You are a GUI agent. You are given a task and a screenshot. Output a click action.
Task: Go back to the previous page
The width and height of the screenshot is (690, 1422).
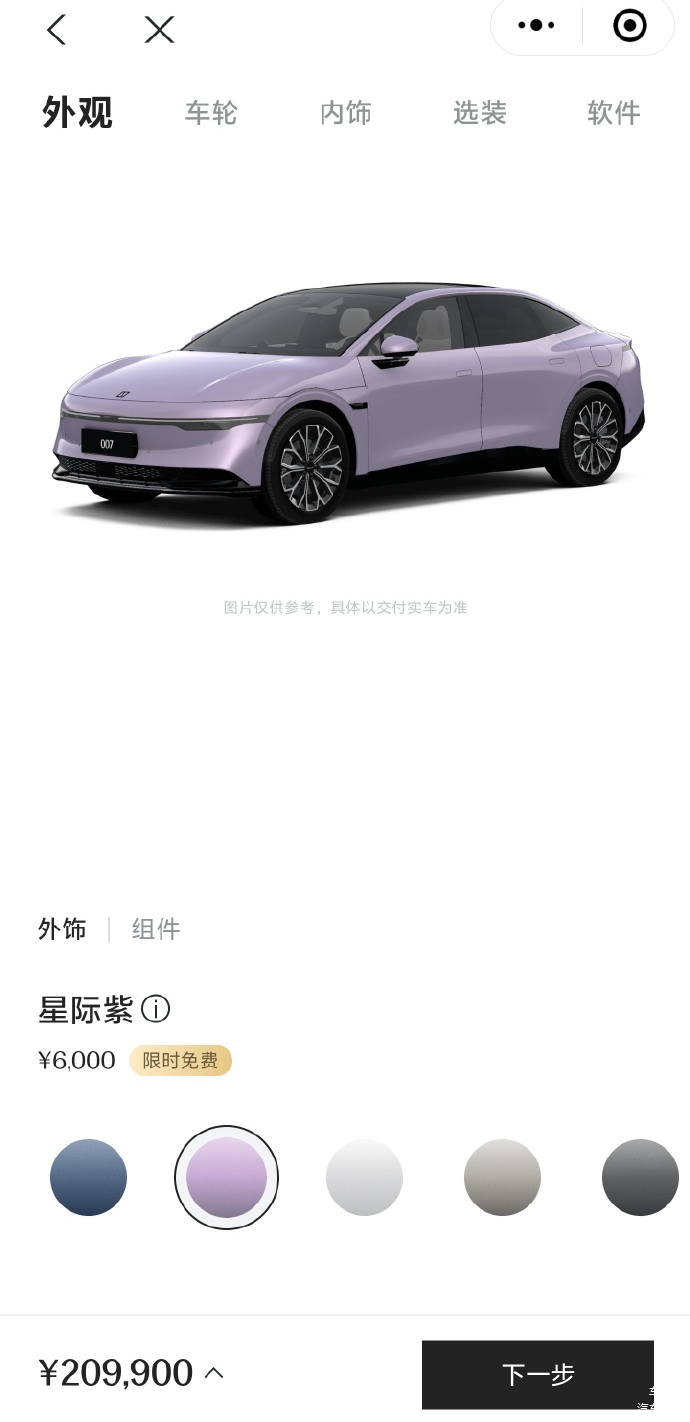(57, 30)
